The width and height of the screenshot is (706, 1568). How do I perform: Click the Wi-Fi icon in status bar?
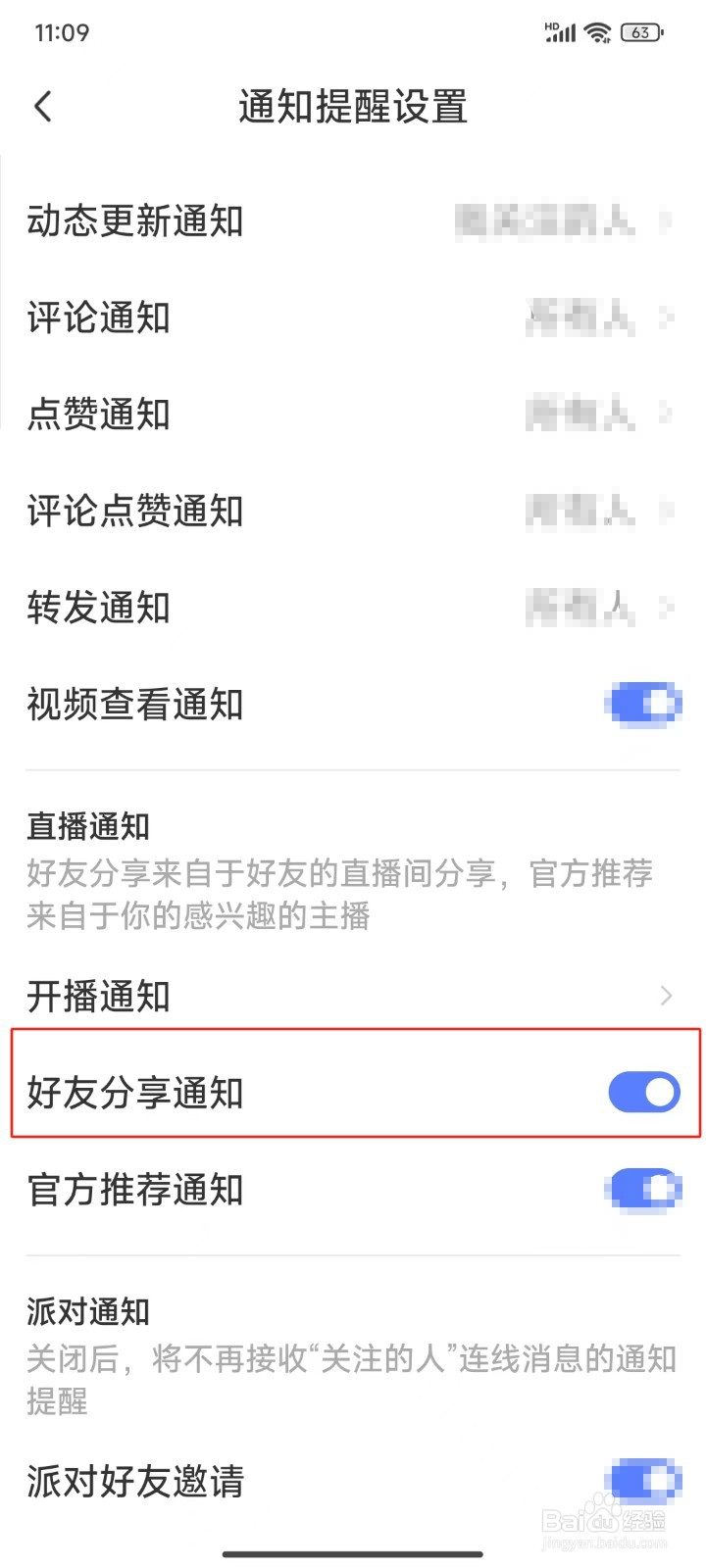tap(597, 31)
